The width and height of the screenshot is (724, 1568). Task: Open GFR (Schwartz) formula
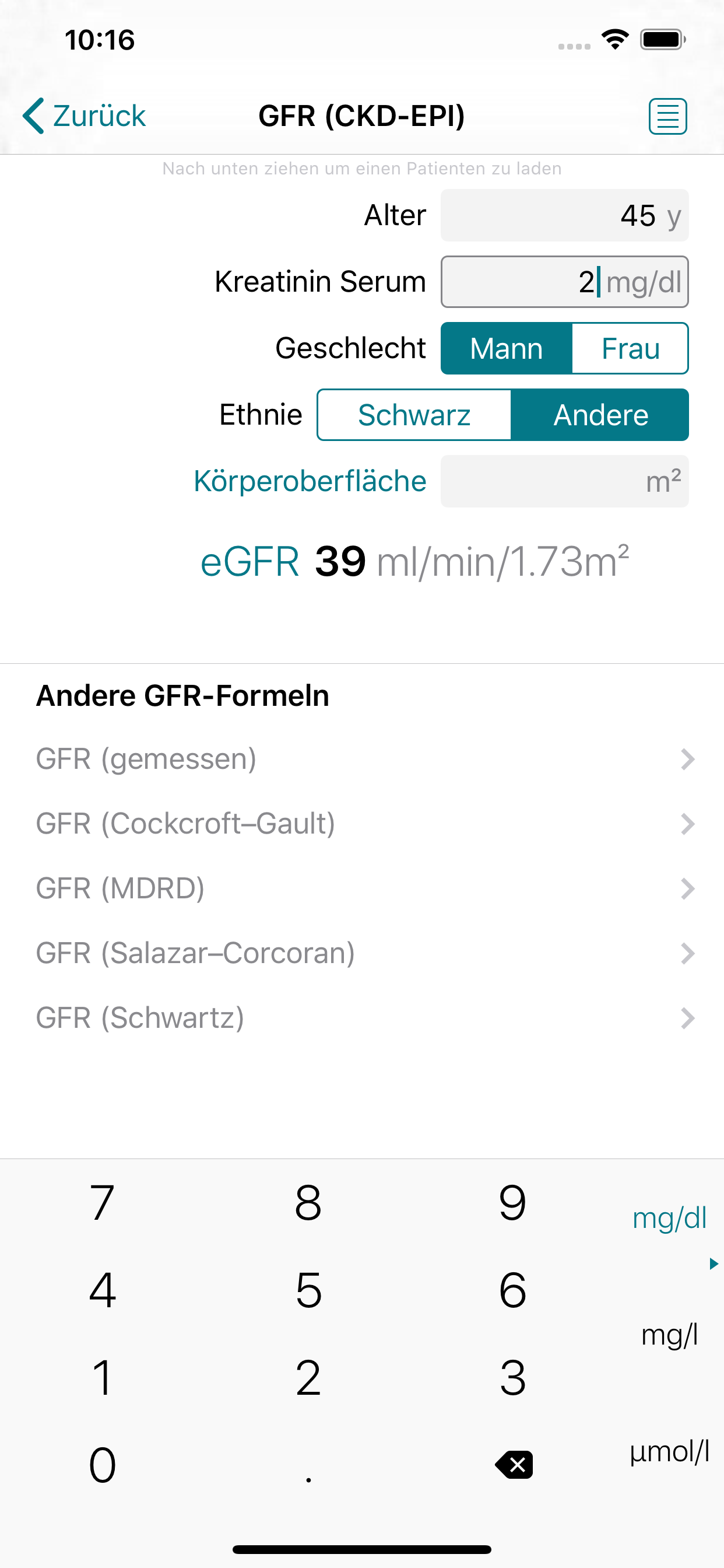click(362, 1018)
